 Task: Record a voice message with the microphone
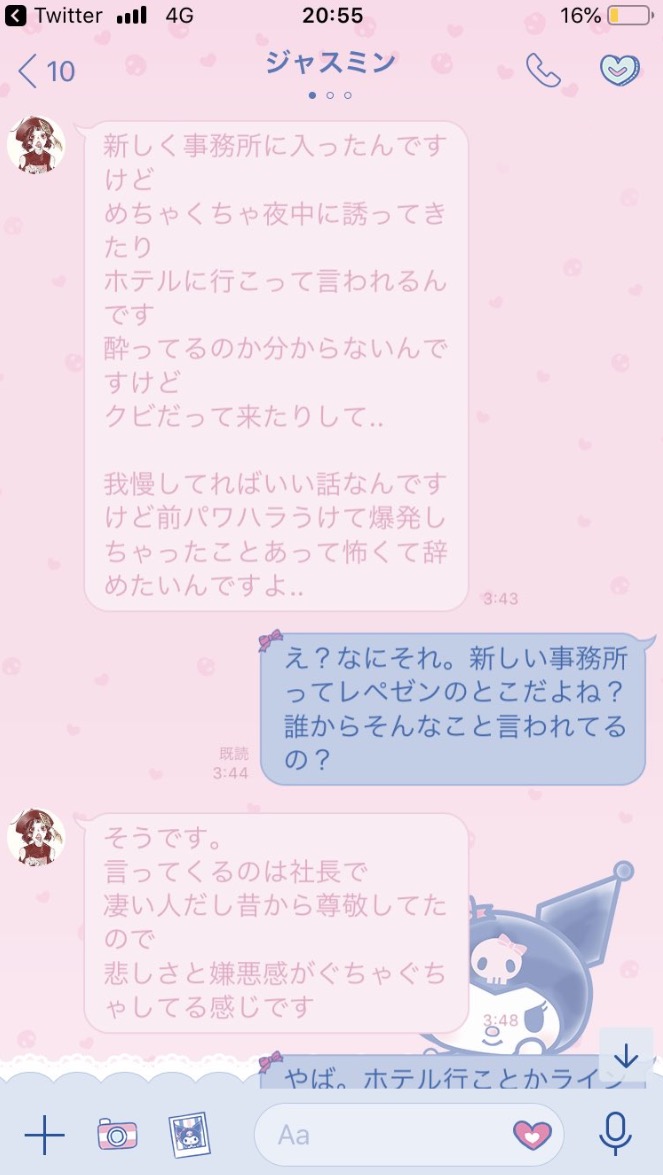(614, 1134)
